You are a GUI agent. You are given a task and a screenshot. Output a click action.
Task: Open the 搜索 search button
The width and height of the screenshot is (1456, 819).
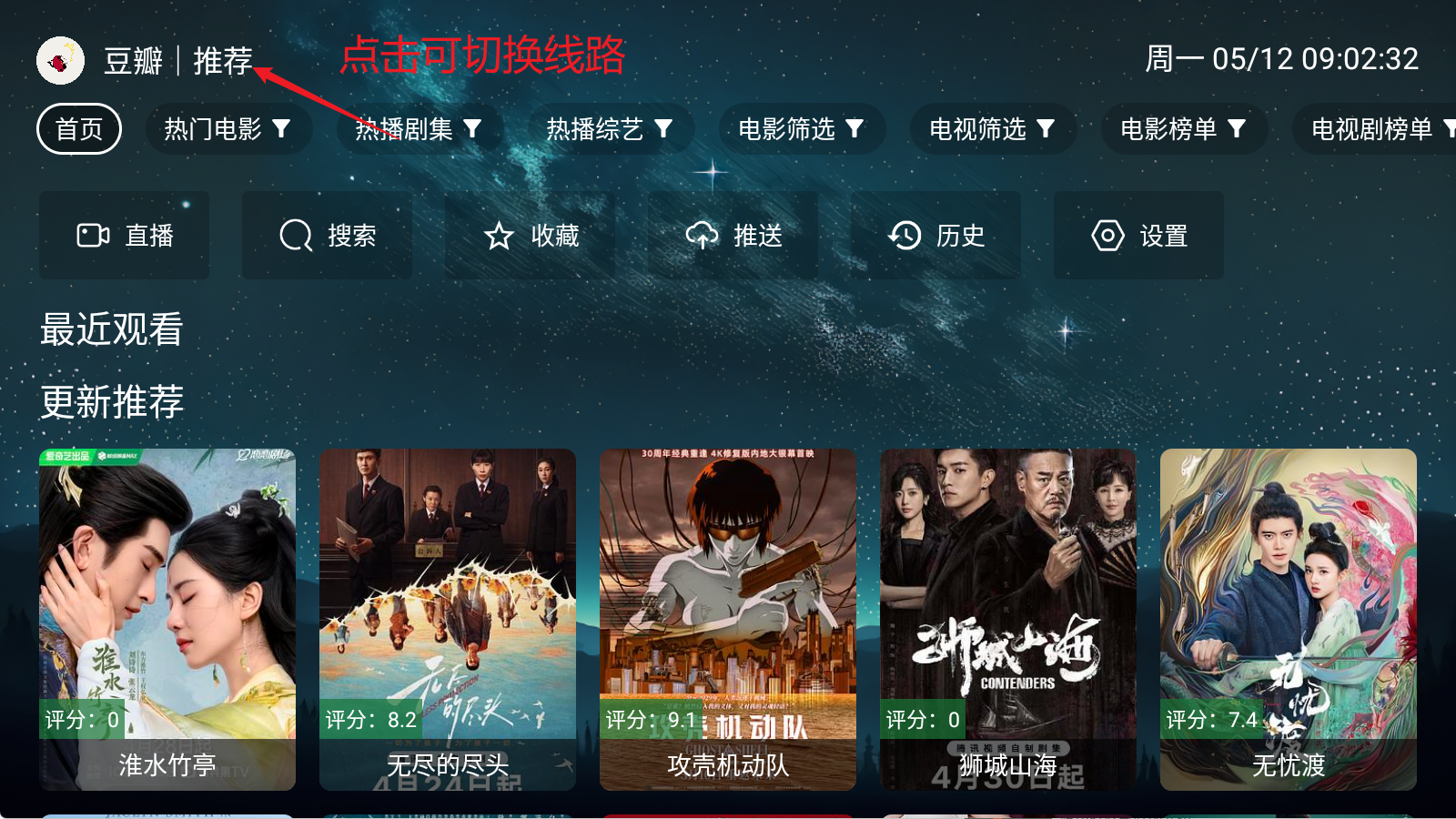[x=328, y=236]
